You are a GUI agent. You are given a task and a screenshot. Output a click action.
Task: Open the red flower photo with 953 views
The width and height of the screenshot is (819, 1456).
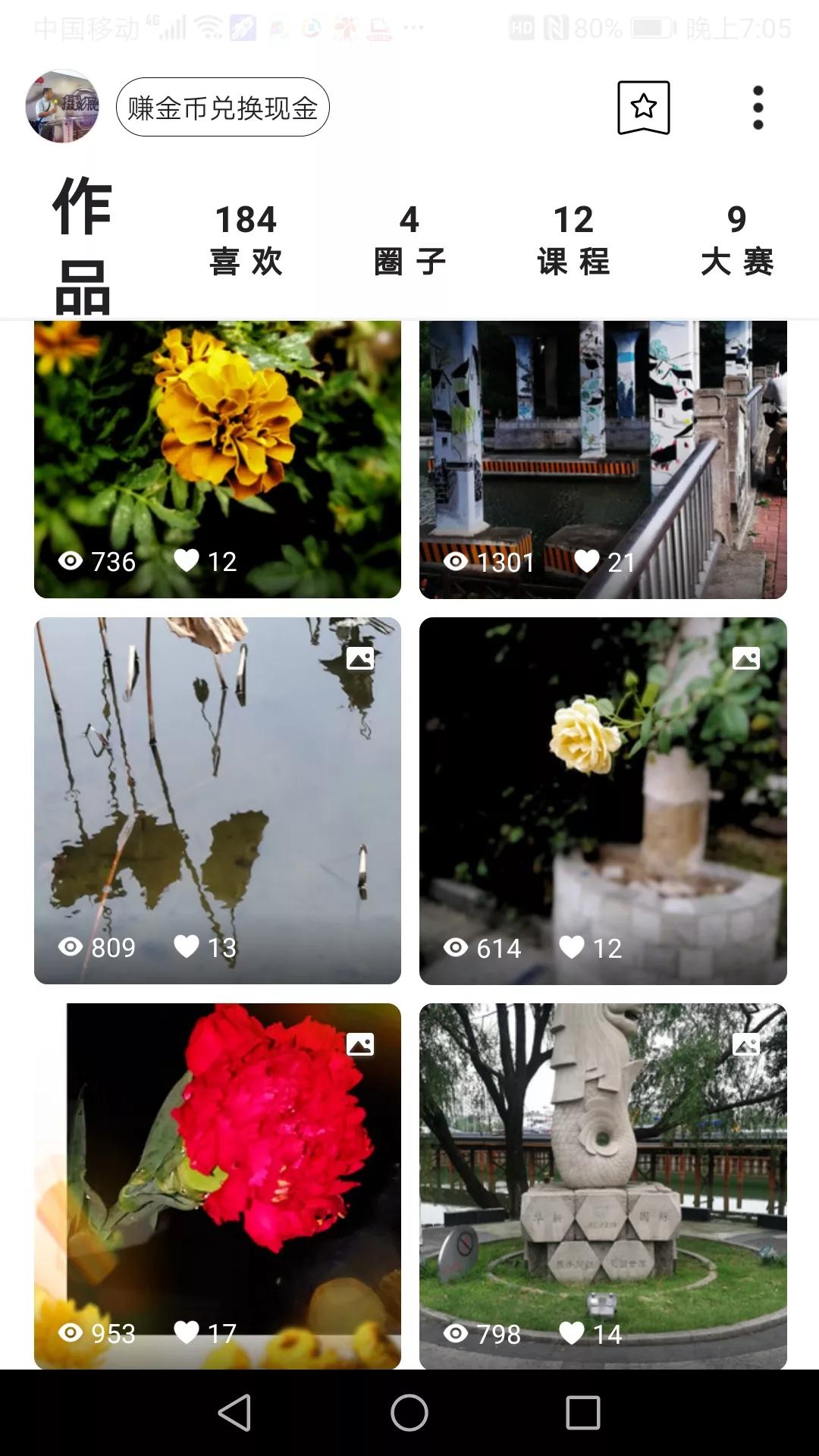[218, 1185]
